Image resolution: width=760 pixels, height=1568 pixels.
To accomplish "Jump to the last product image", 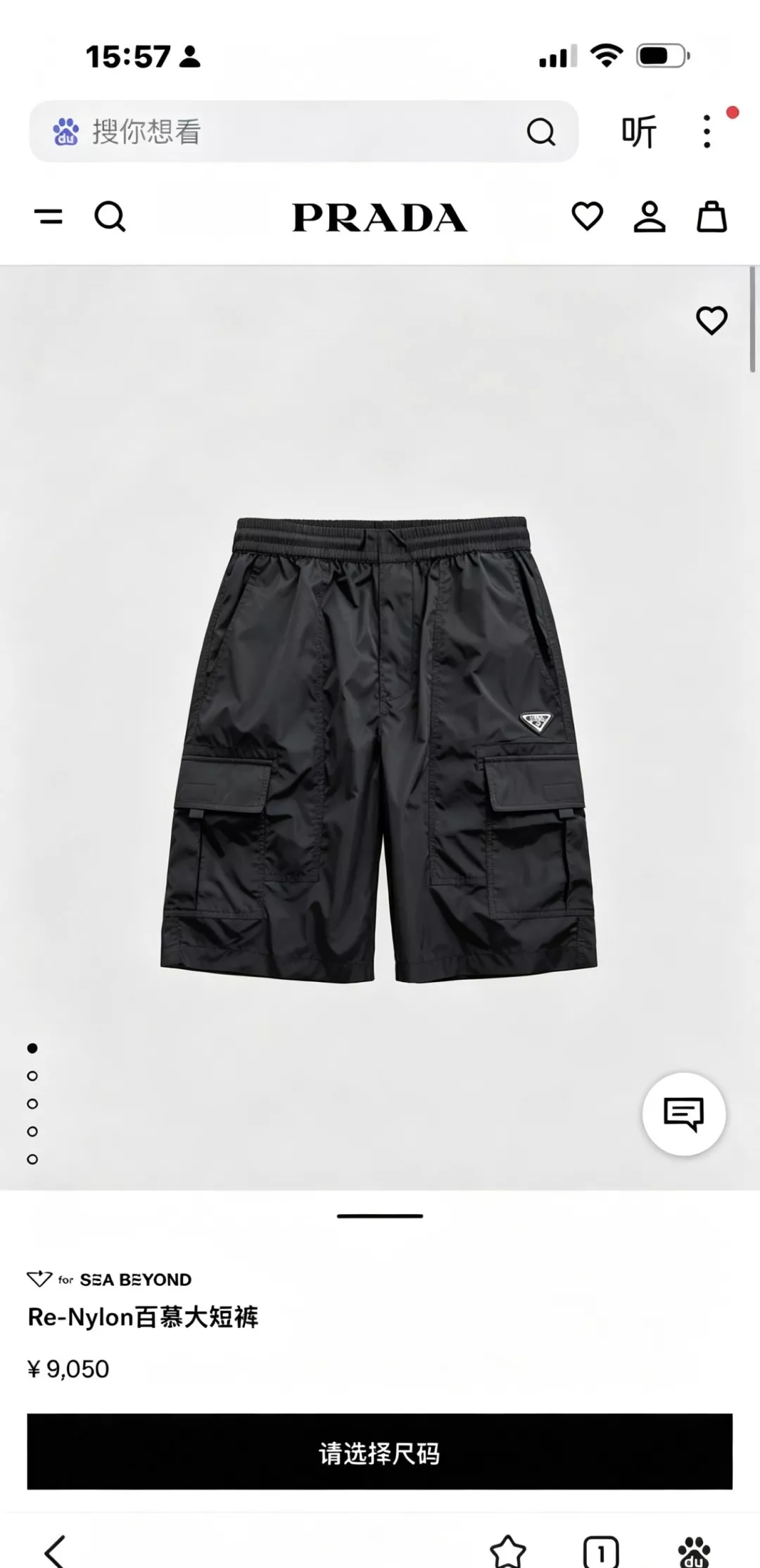I will click(32, 1159).
